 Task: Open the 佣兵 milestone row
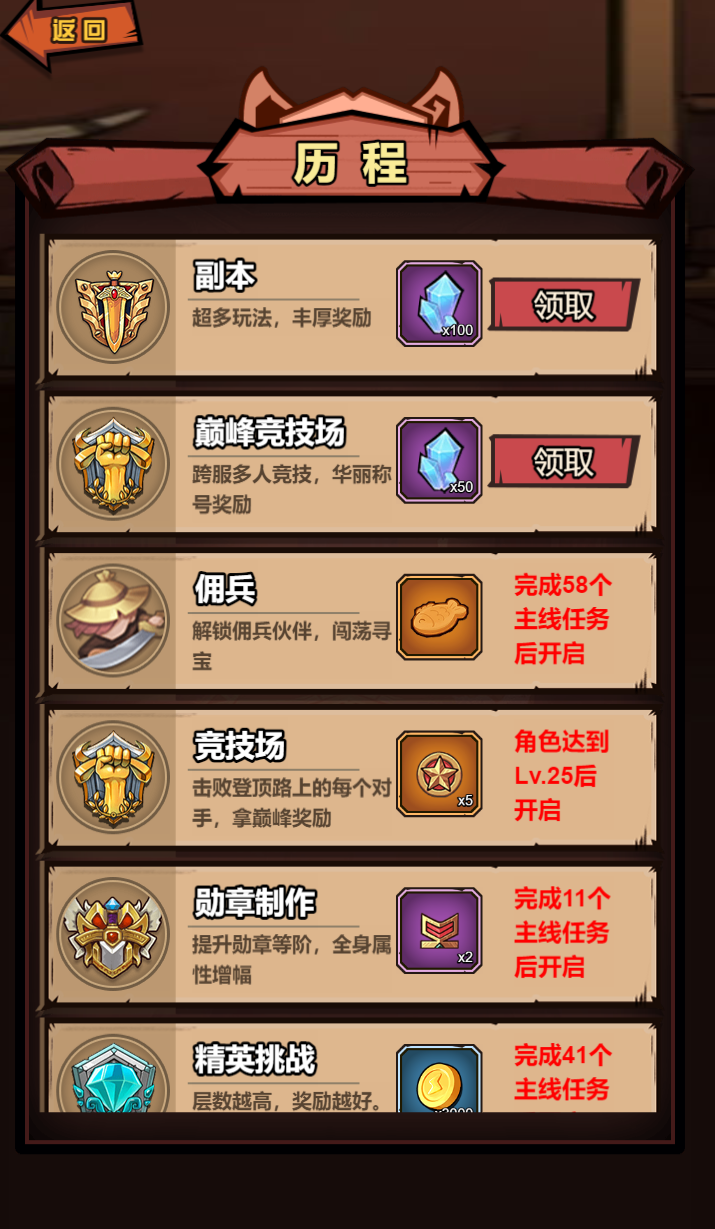coord(352,619)
